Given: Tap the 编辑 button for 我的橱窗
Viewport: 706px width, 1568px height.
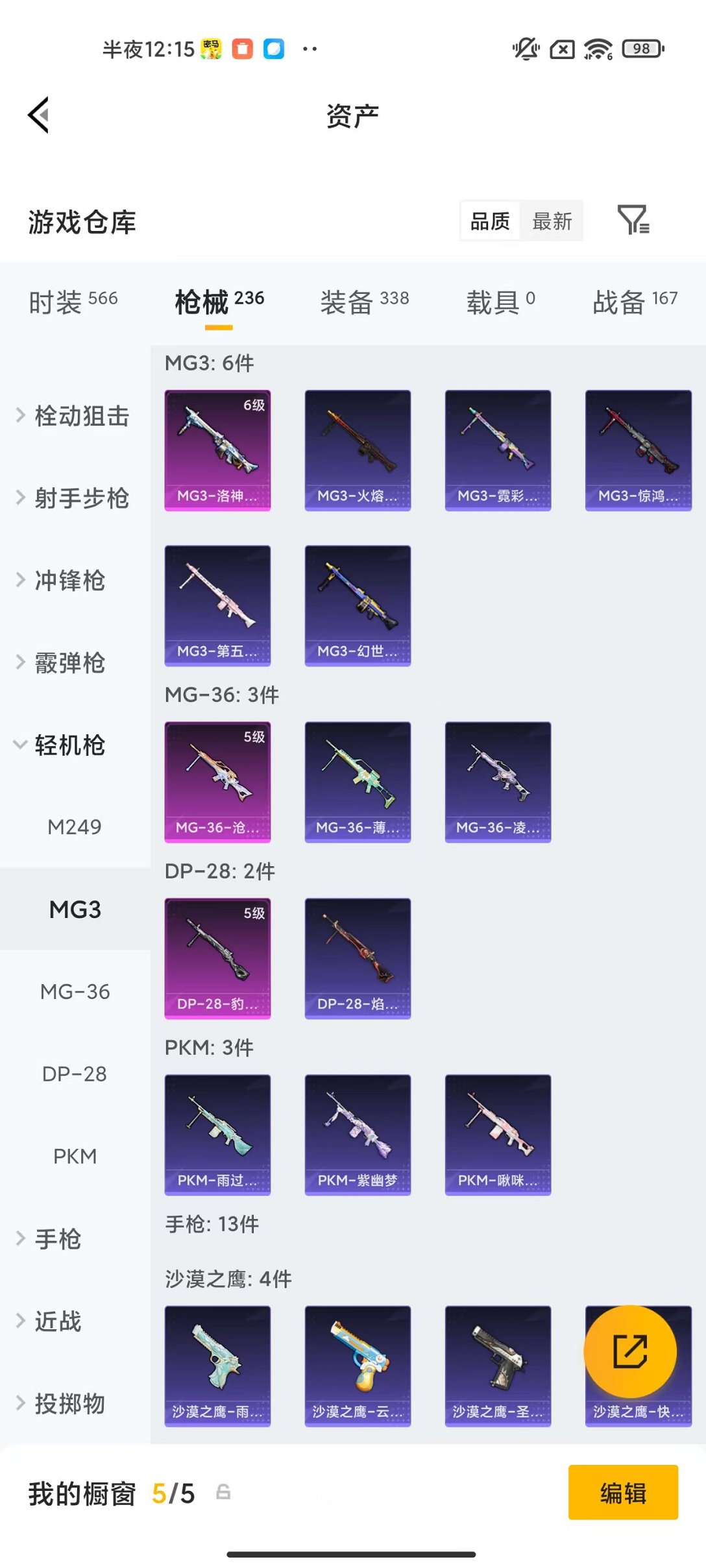Looking at the screenshot, I should pos(622,1493).
